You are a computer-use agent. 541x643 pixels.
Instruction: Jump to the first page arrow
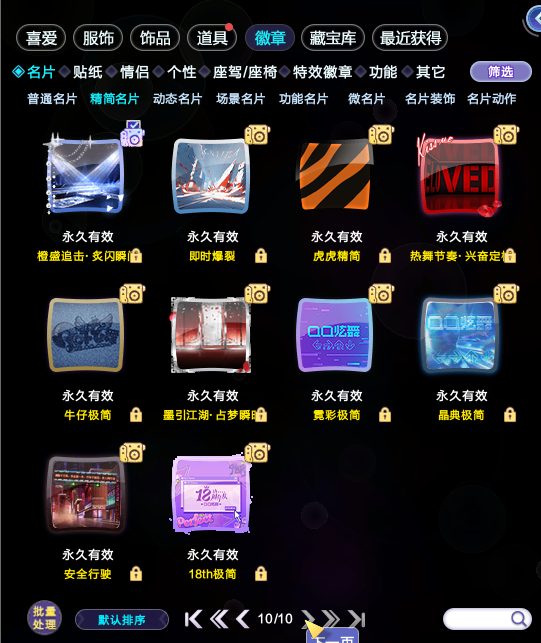193,619
